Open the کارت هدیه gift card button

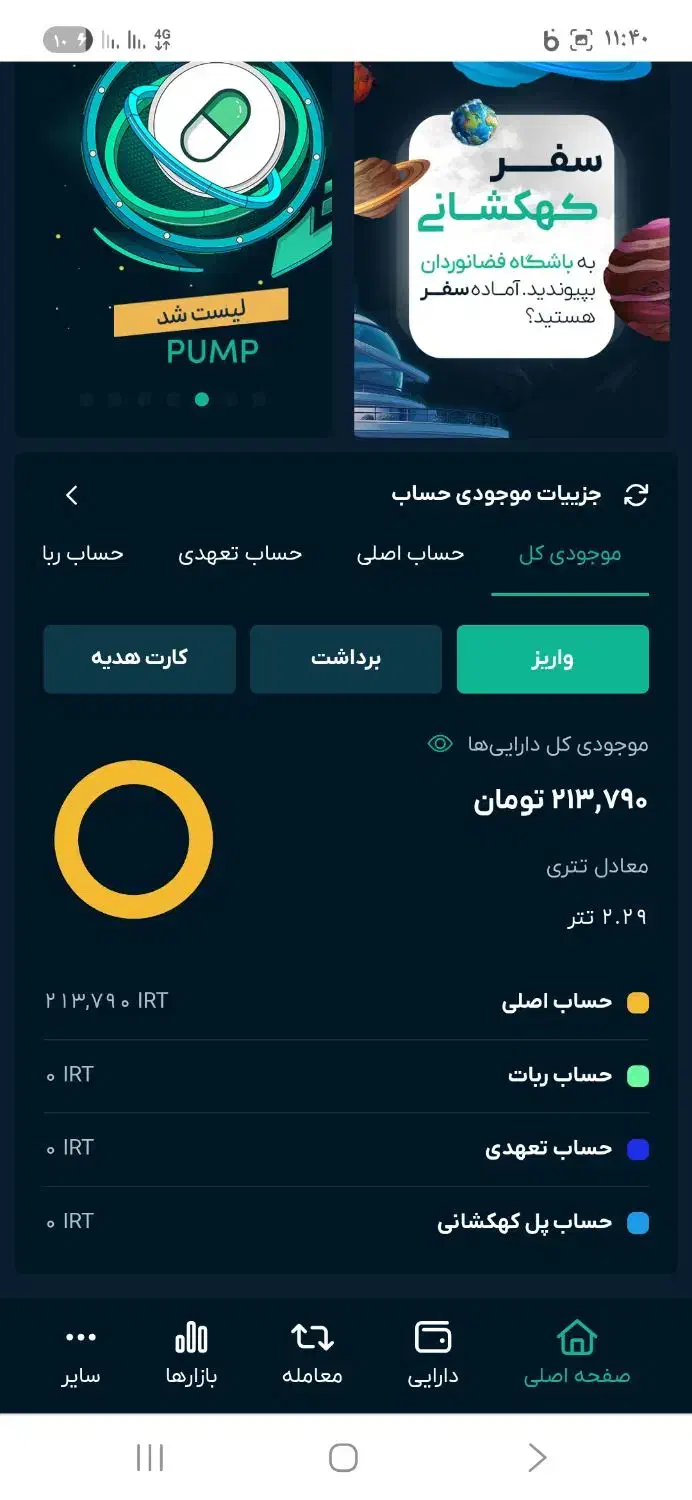click(x=139, y=659)
